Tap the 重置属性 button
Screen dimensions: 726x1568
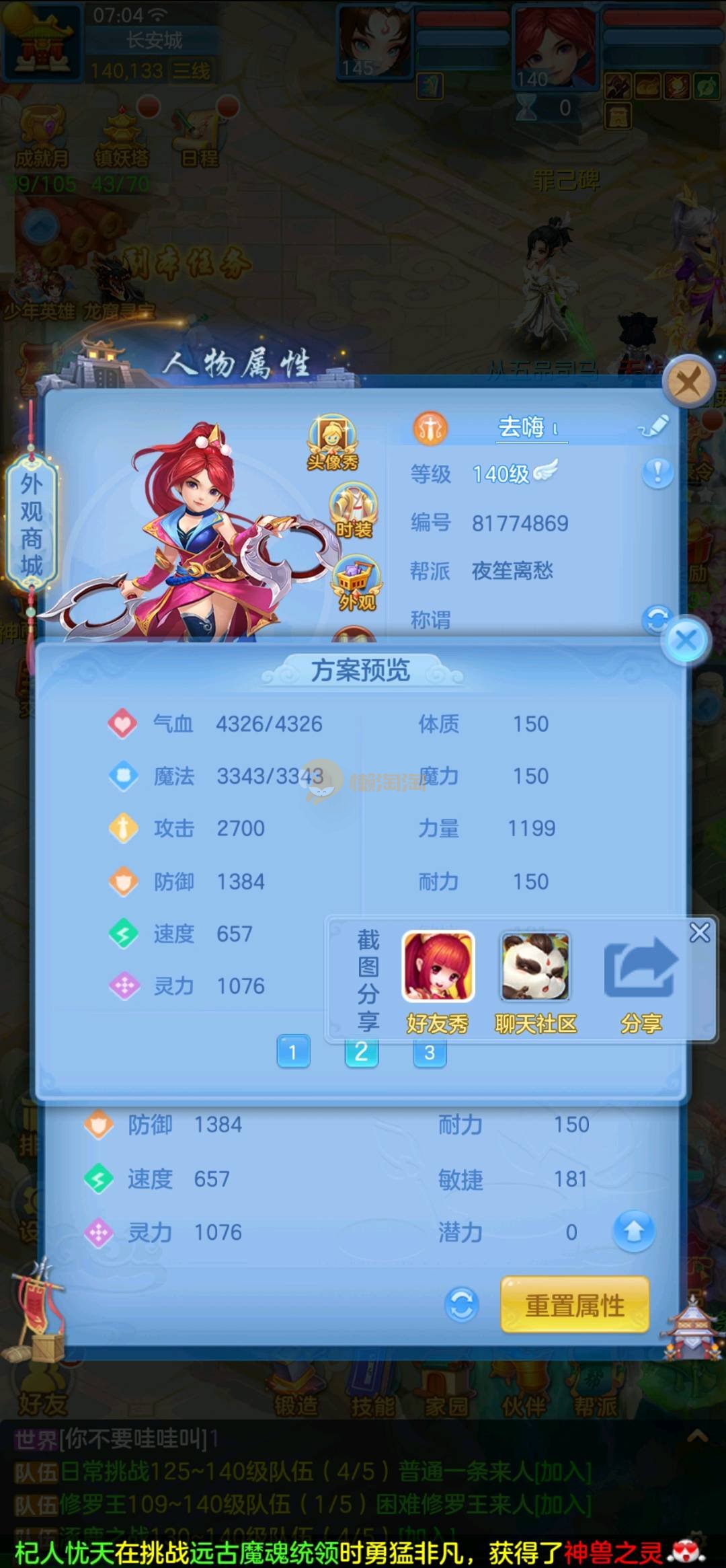(x=575, y=1305)
